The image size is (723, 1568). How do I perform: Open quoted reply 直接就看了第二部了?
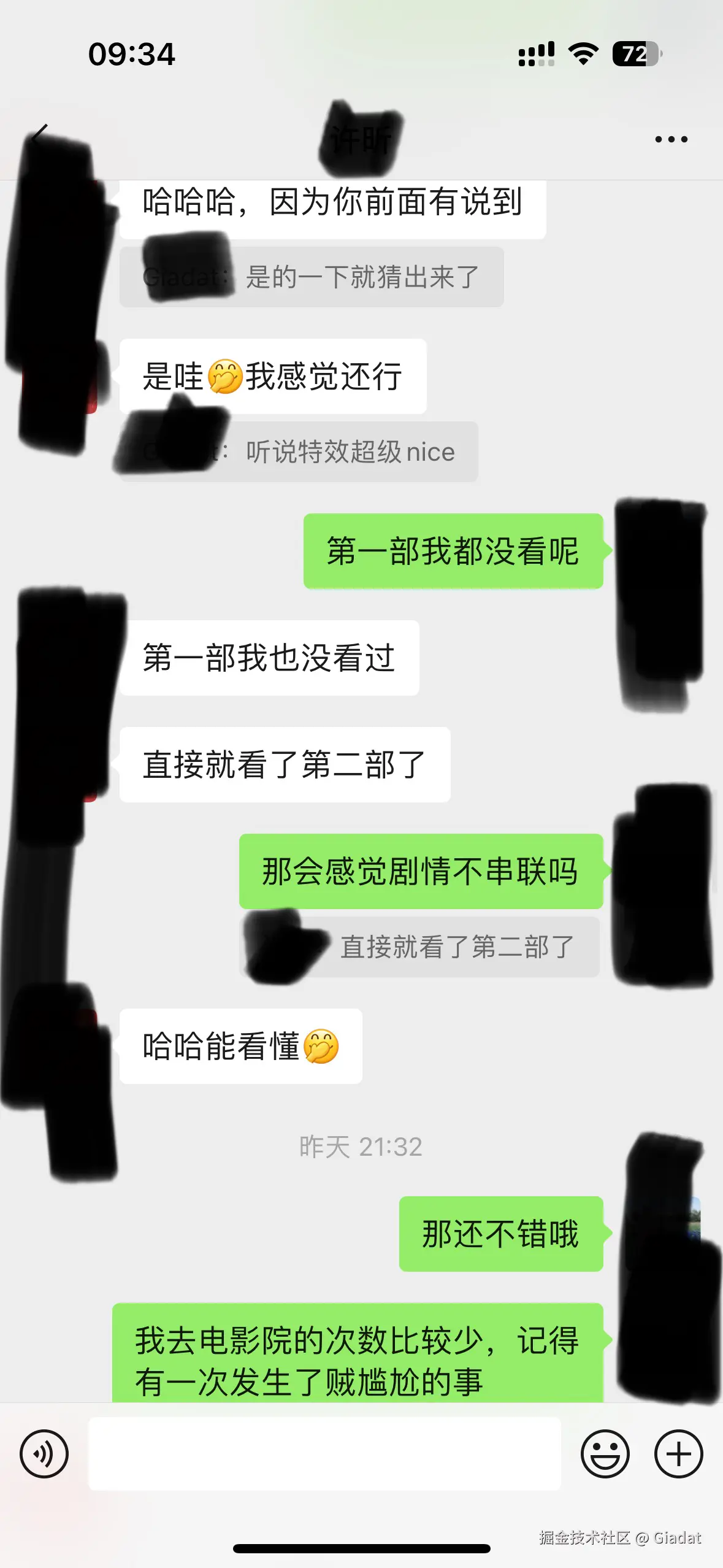[x=456, y=947]
